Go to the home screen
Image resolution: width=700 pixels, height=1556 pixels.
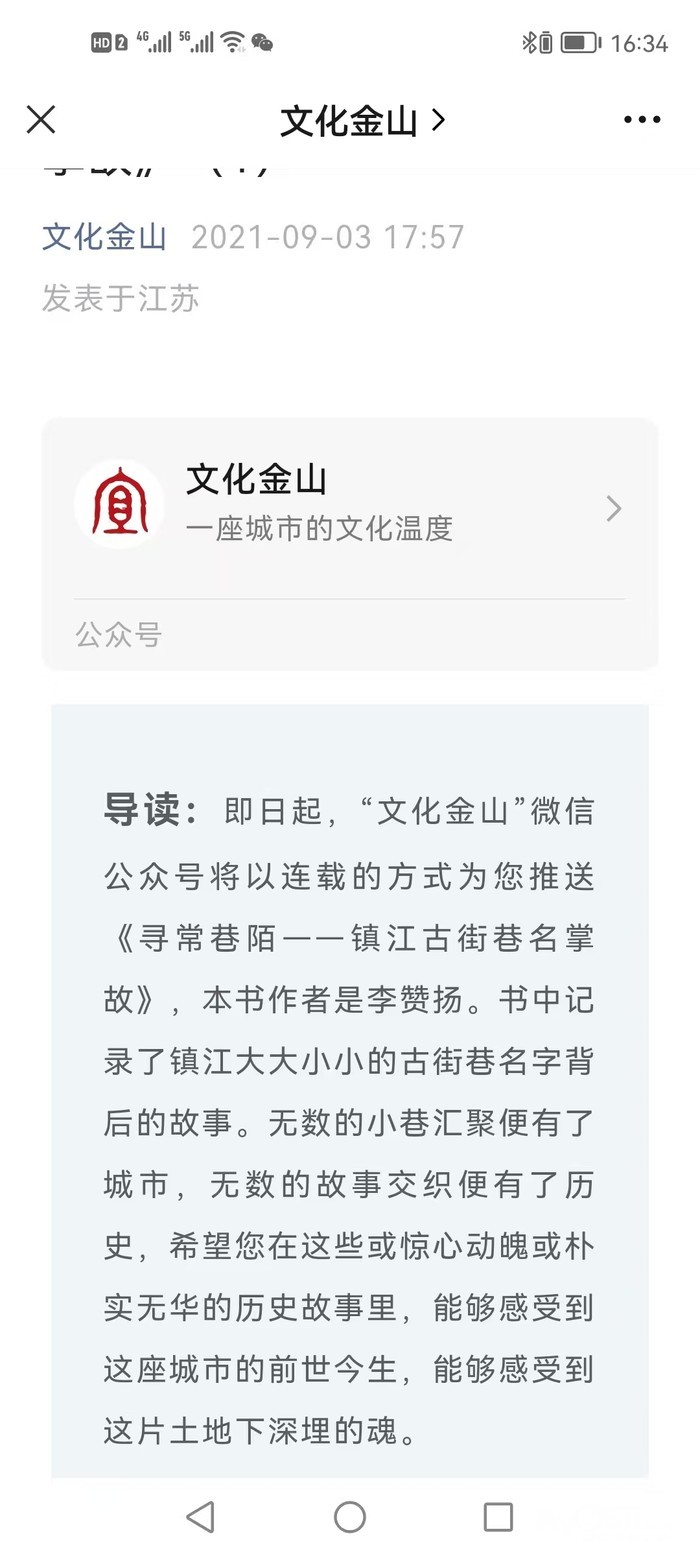pos(350,1516)
